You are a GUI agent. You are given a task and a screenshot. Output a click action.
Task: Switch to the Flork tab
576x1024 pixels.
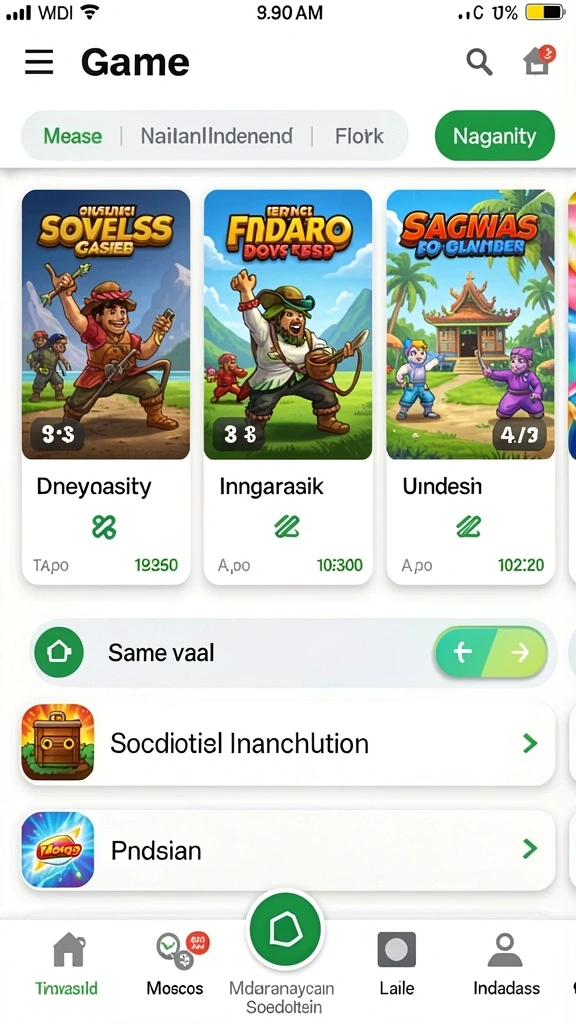tap(359, 136)
